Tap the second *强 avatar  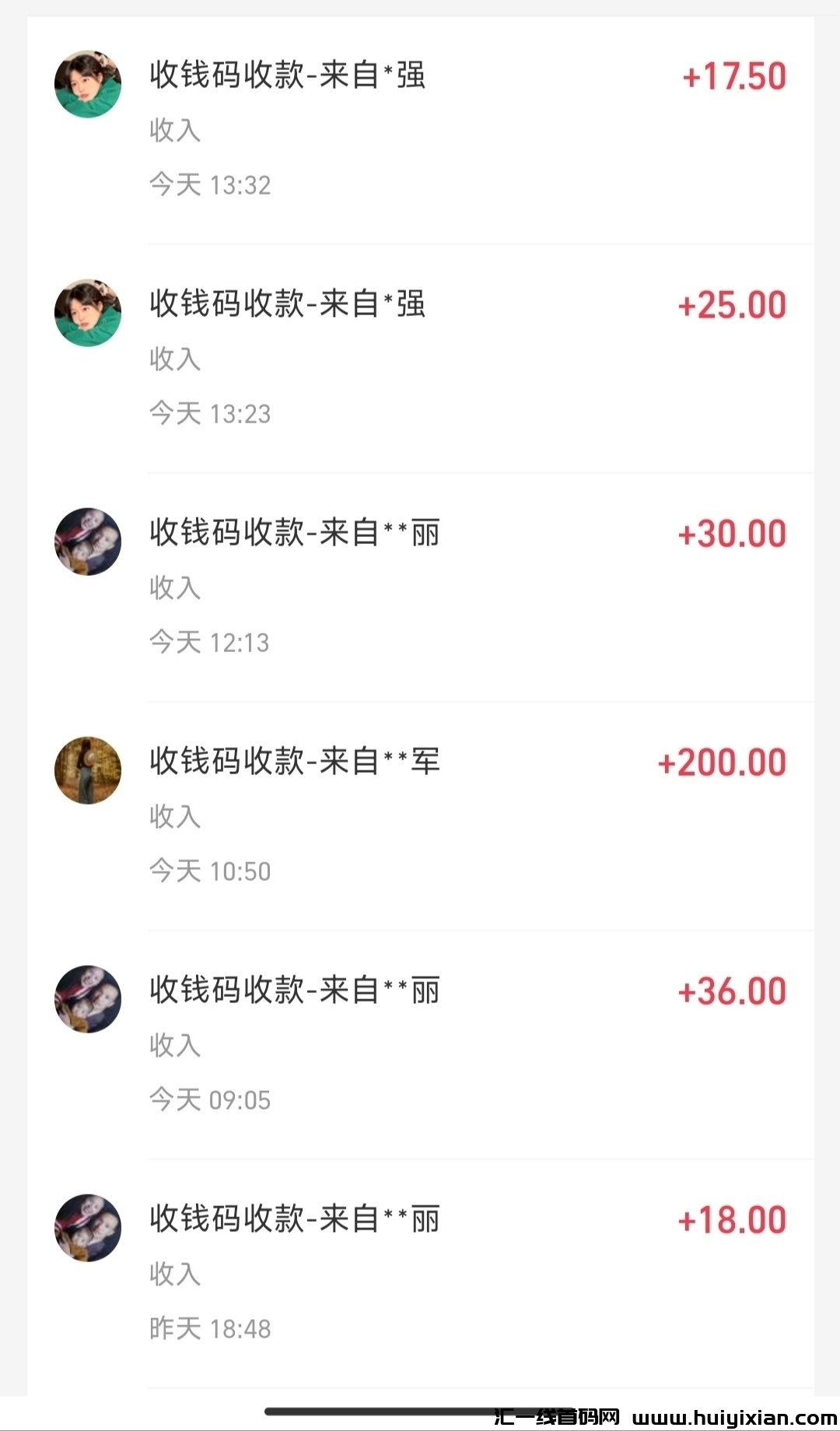tap(87, 311)
